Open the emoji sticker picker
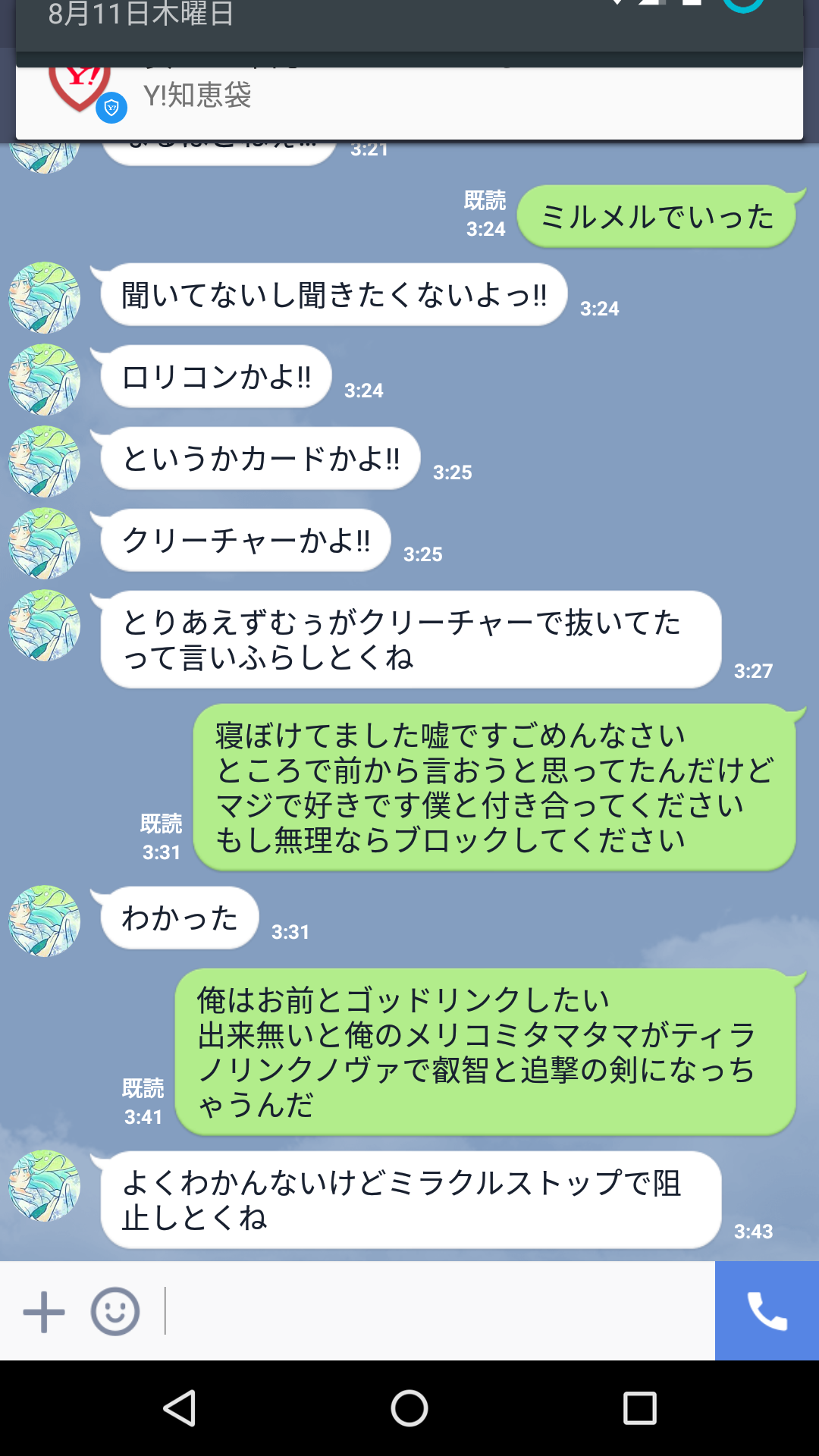The height and width of the screenshot is (1456, 819). 115,1312
